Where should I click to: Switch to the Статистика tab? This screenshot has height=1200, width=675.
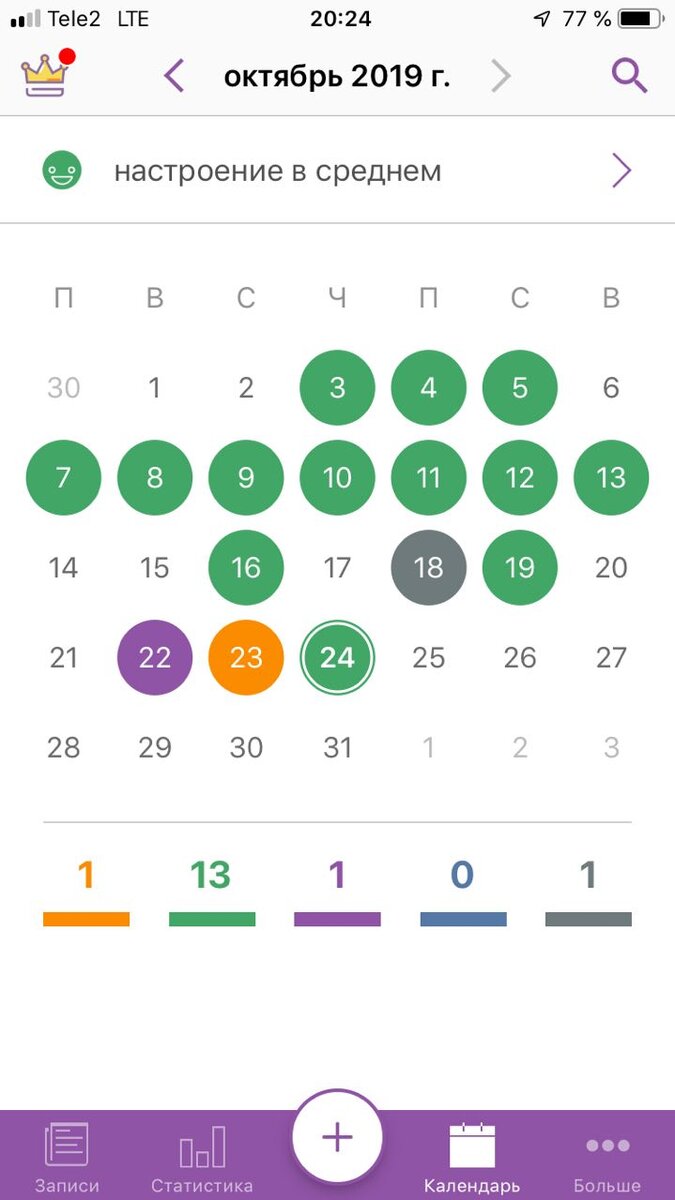202,1158
